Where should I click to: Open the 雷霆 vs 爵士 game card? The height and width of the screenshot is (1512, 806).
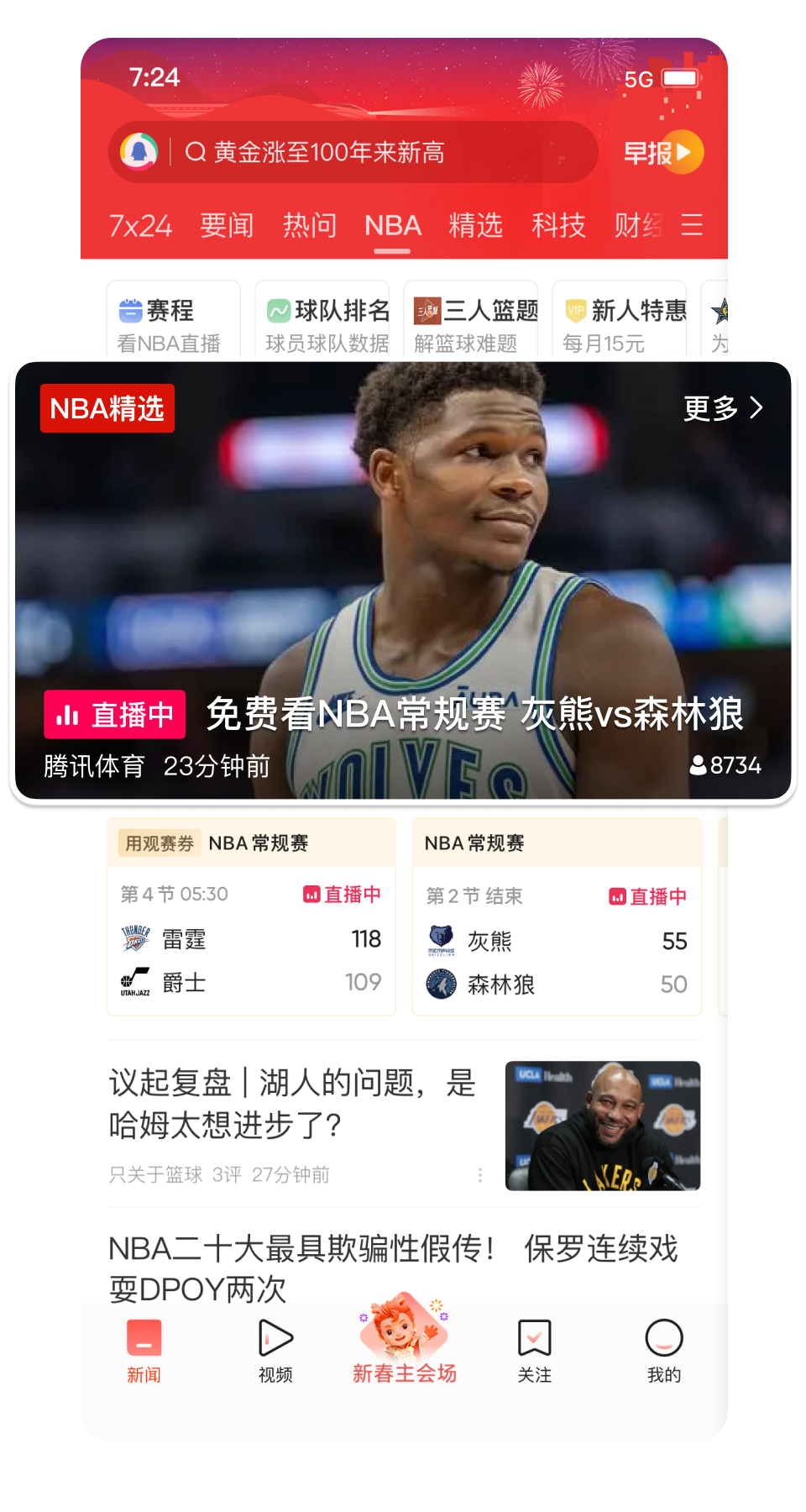click(x=251, y=916)
